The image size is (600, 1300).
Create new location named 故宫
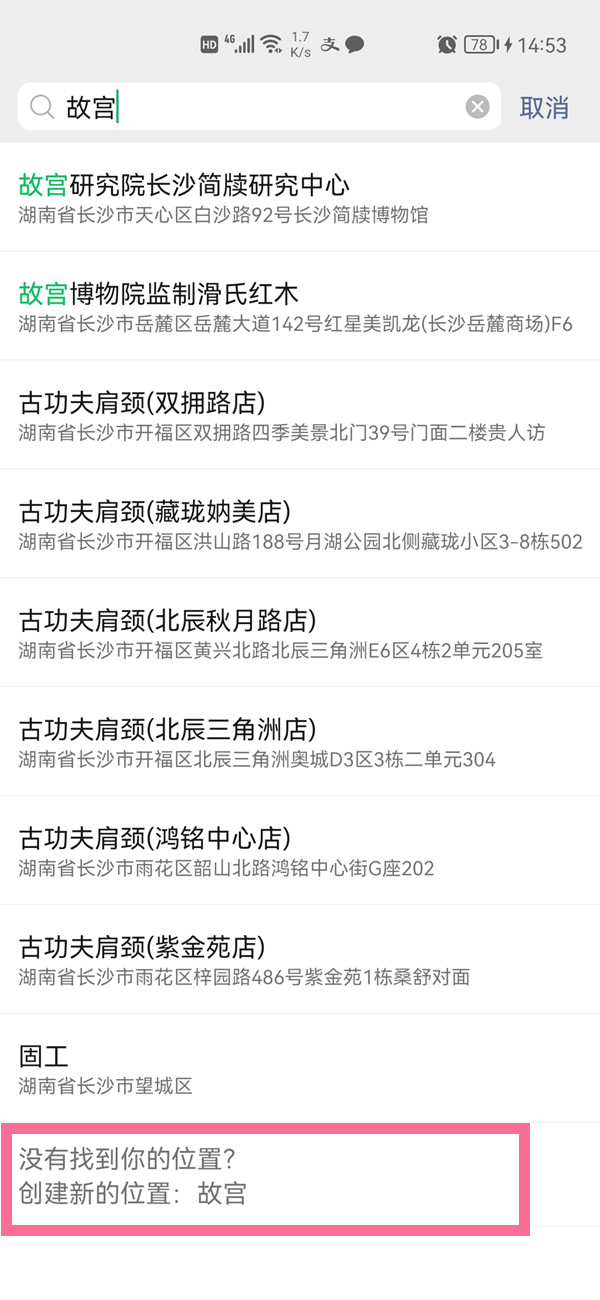(x=265, y=1177)
